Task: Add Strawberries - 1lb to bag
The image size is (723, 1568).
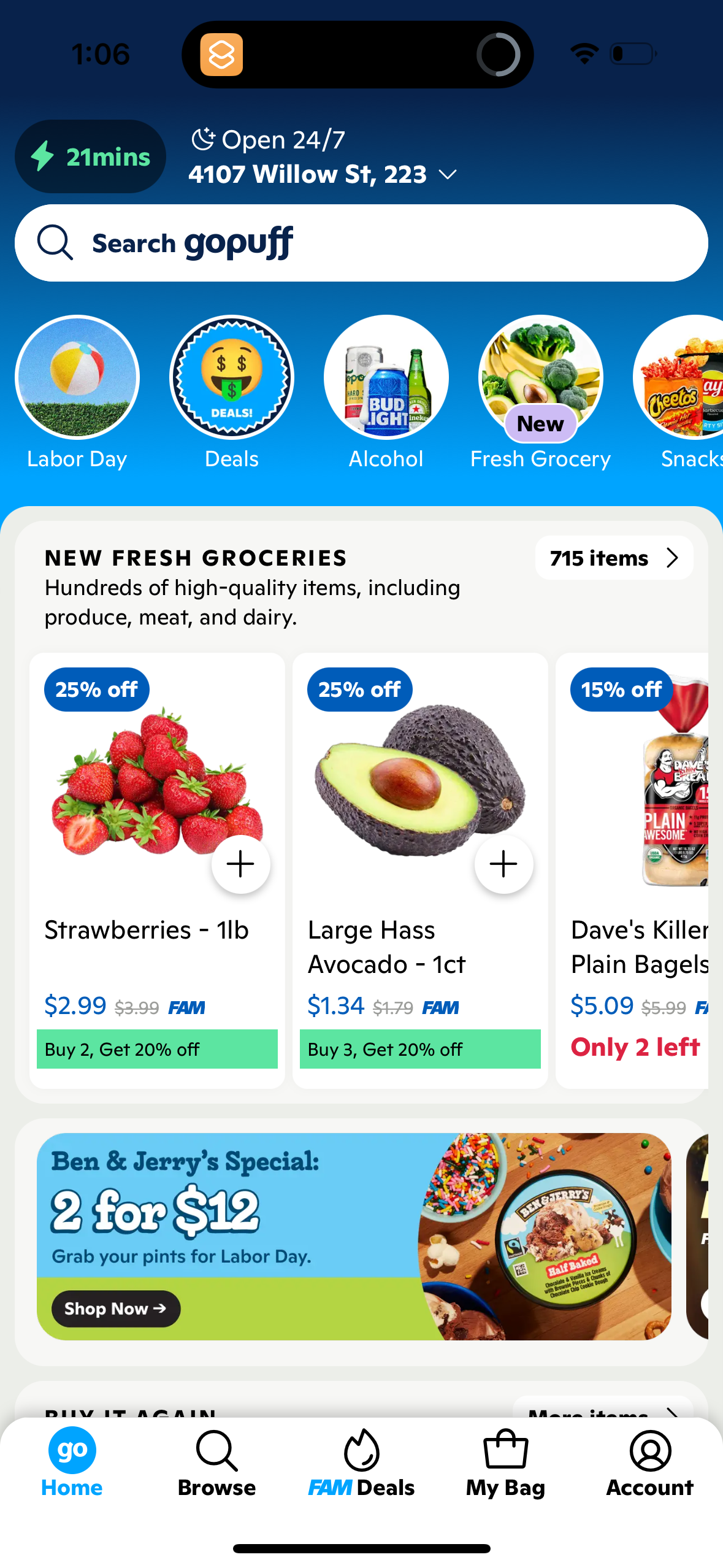Action: [241, 864]
